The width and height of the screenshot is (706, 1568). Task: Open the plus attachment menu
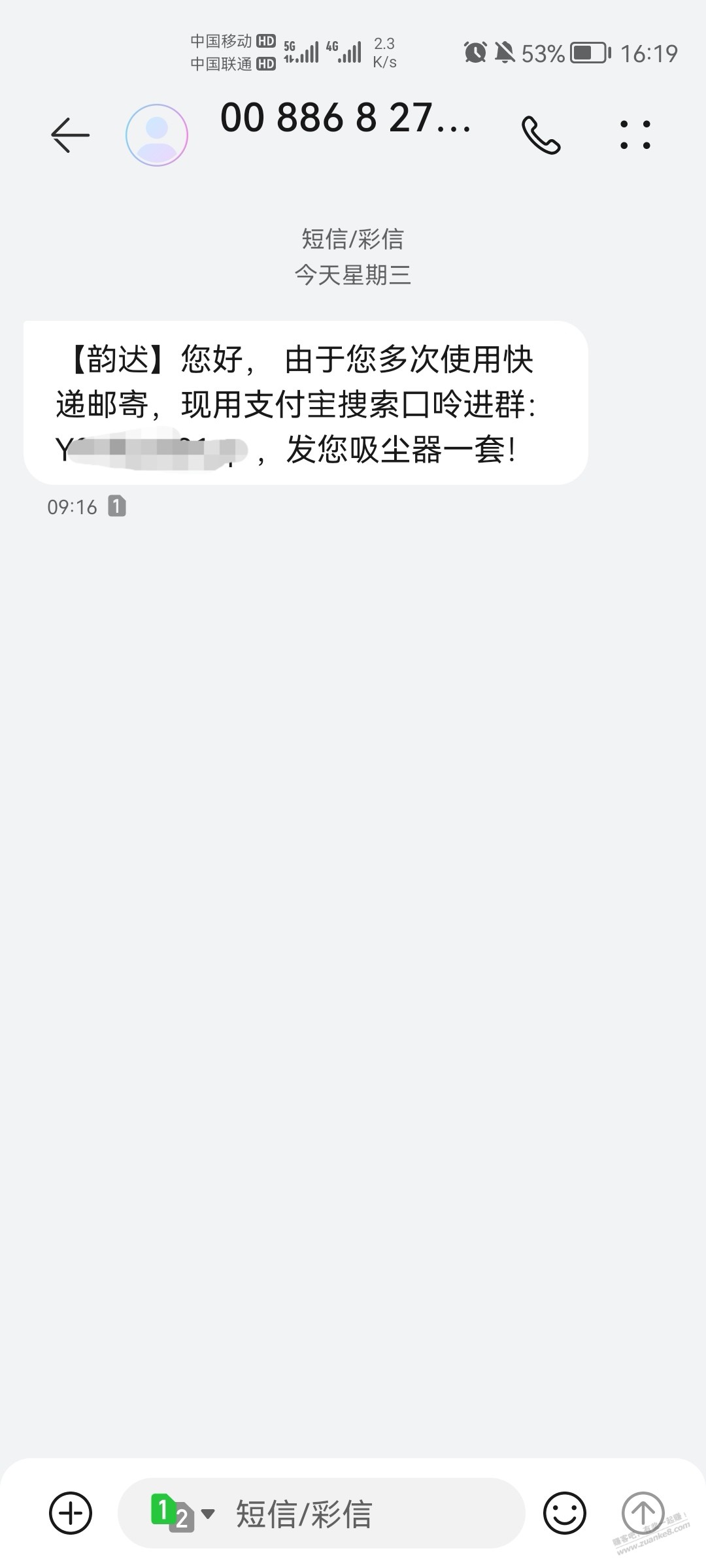point(71,1512)
